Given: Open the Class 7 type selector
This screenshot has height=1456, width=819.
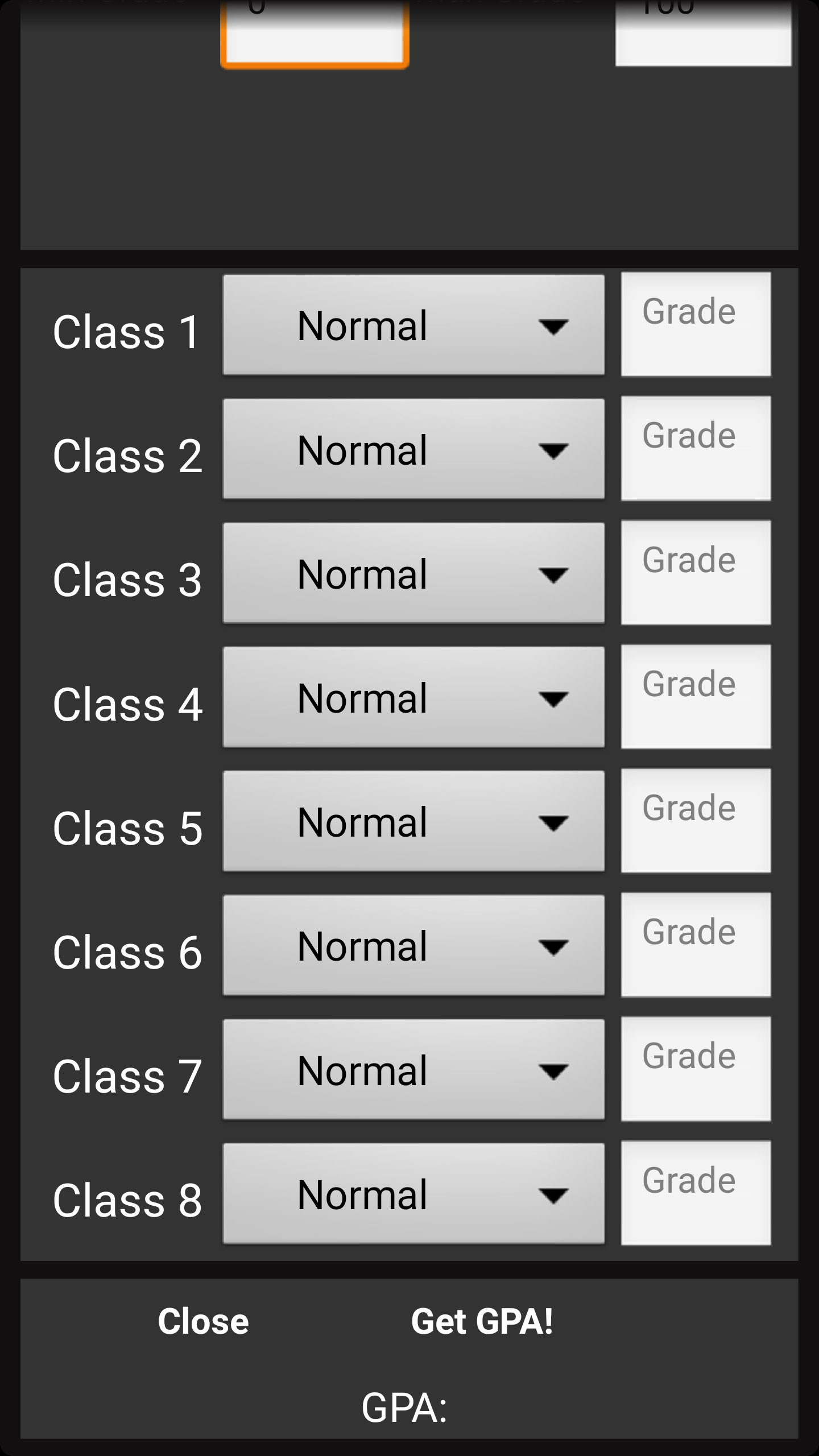Looking at the screenshot, I should (413, 1069).
